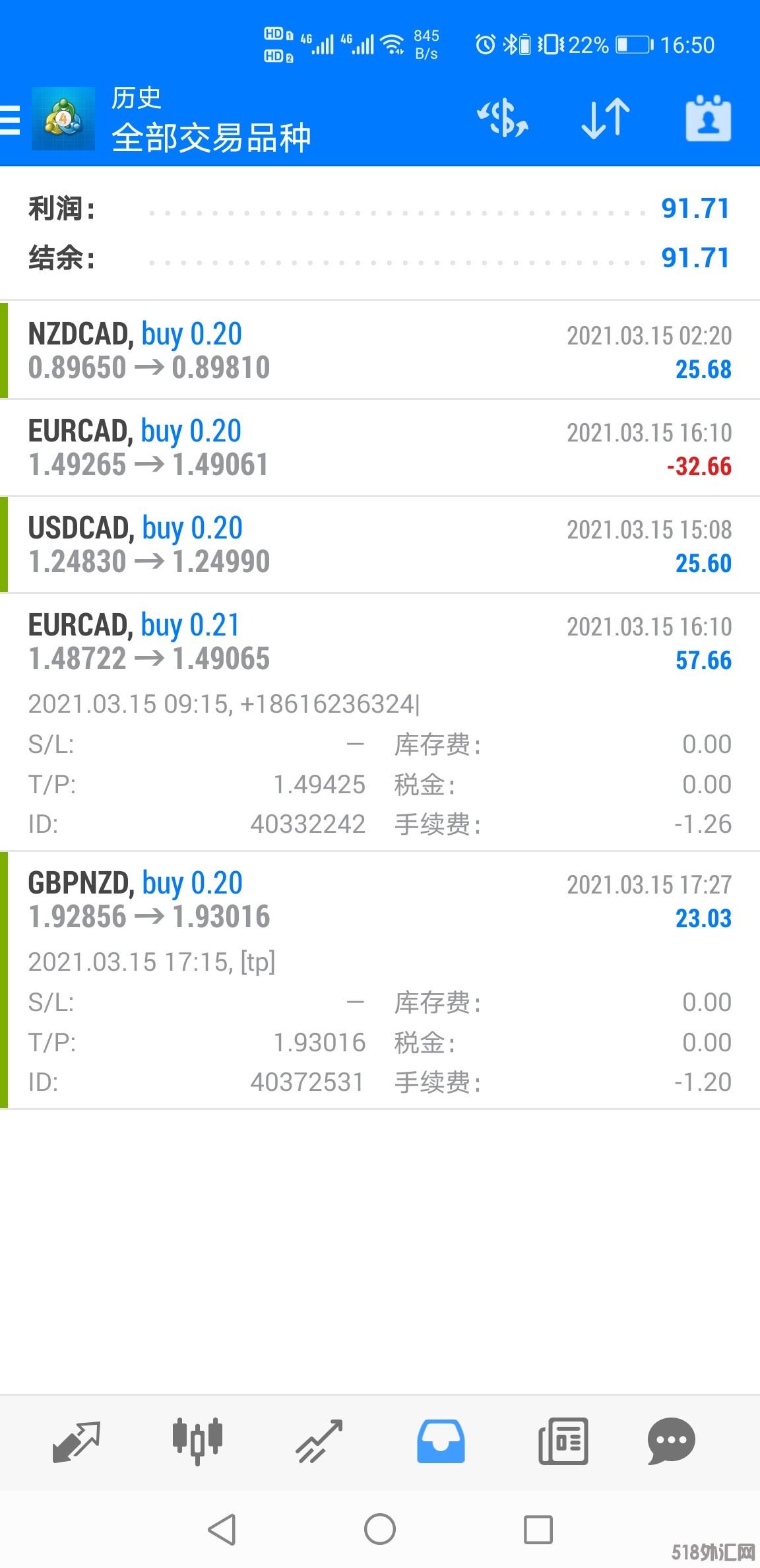760x1568 pixels.
Task: Switch to the News tab
Action: [x=563, y=1441]
